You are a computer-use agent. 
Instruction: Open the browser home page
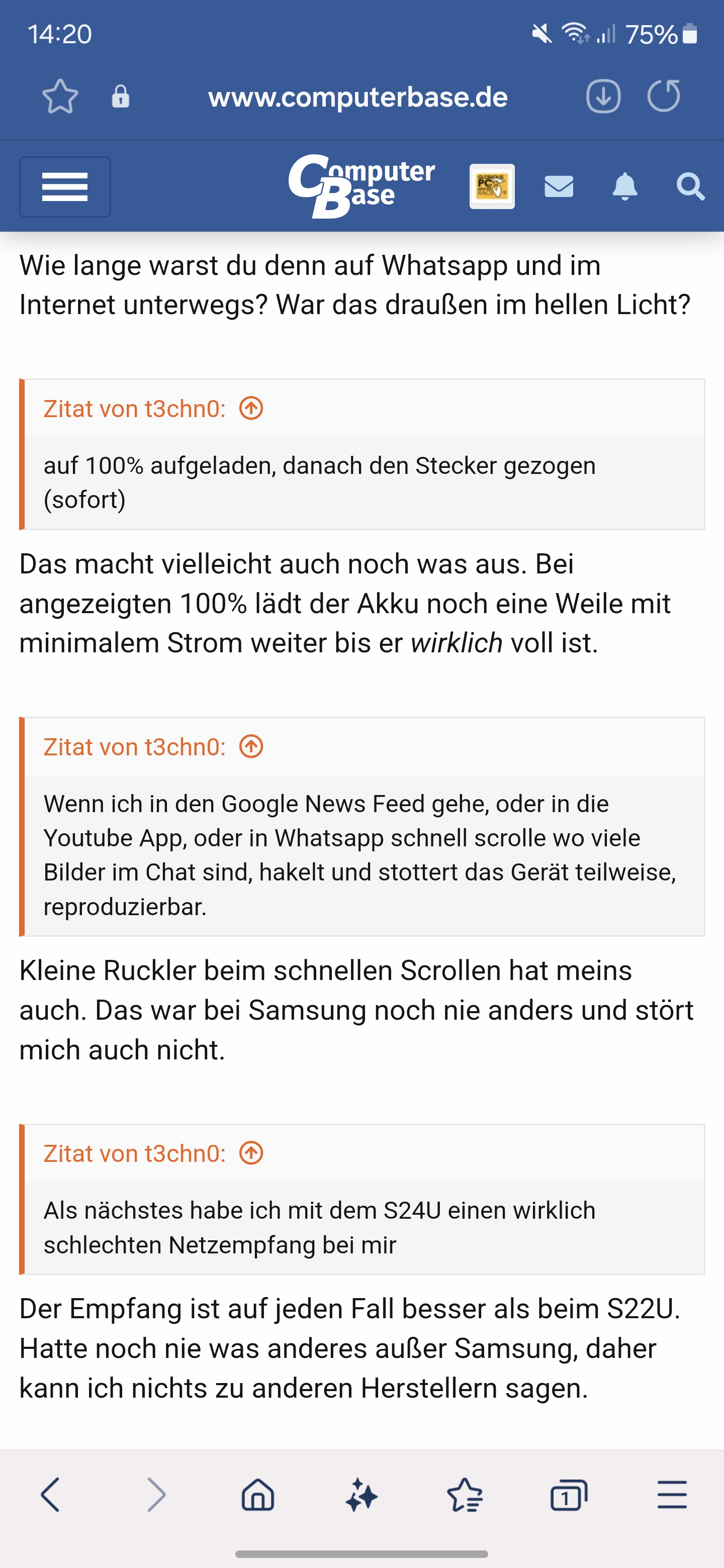[x=258, y=1495]
